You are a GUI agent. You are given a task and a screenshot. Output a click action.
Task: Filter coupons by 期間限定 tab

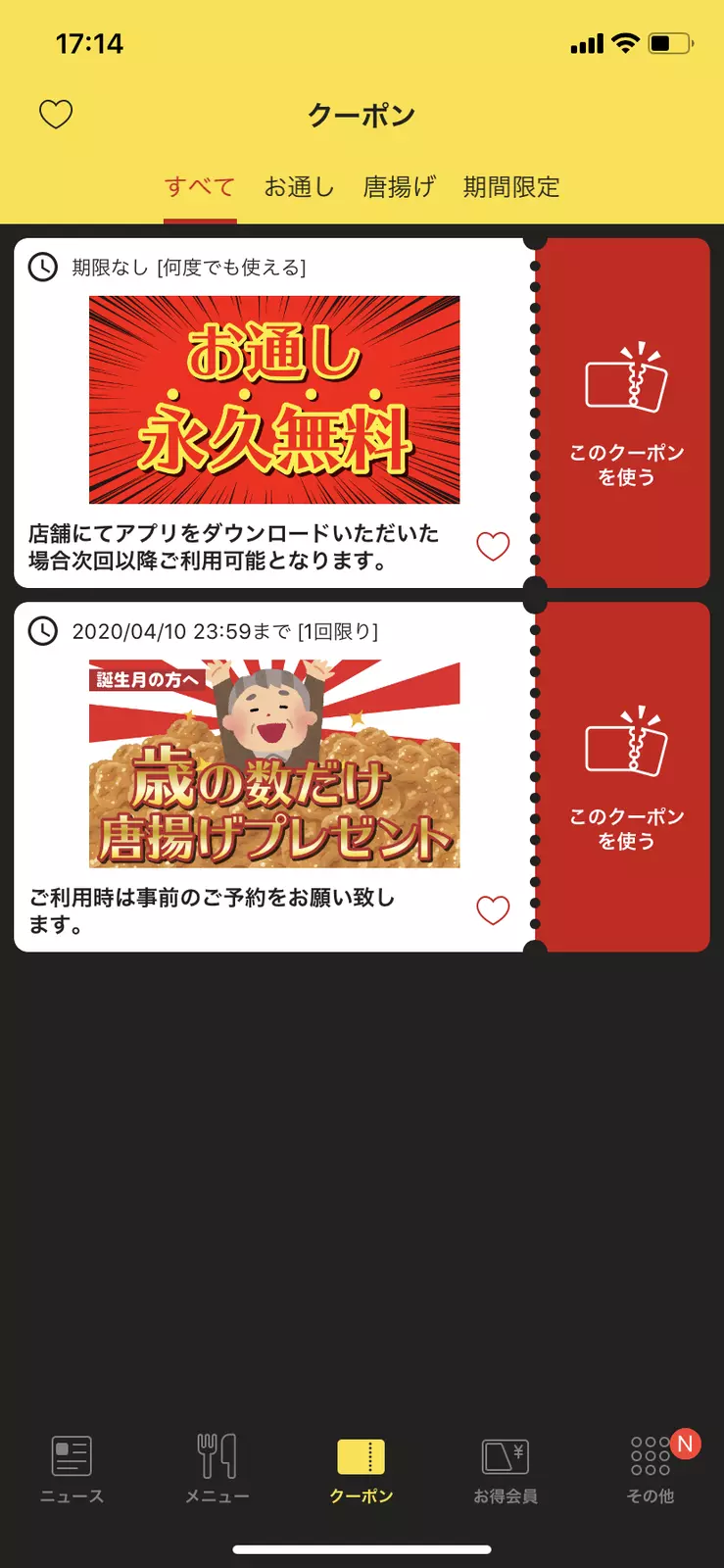click(x=511, y=187)
